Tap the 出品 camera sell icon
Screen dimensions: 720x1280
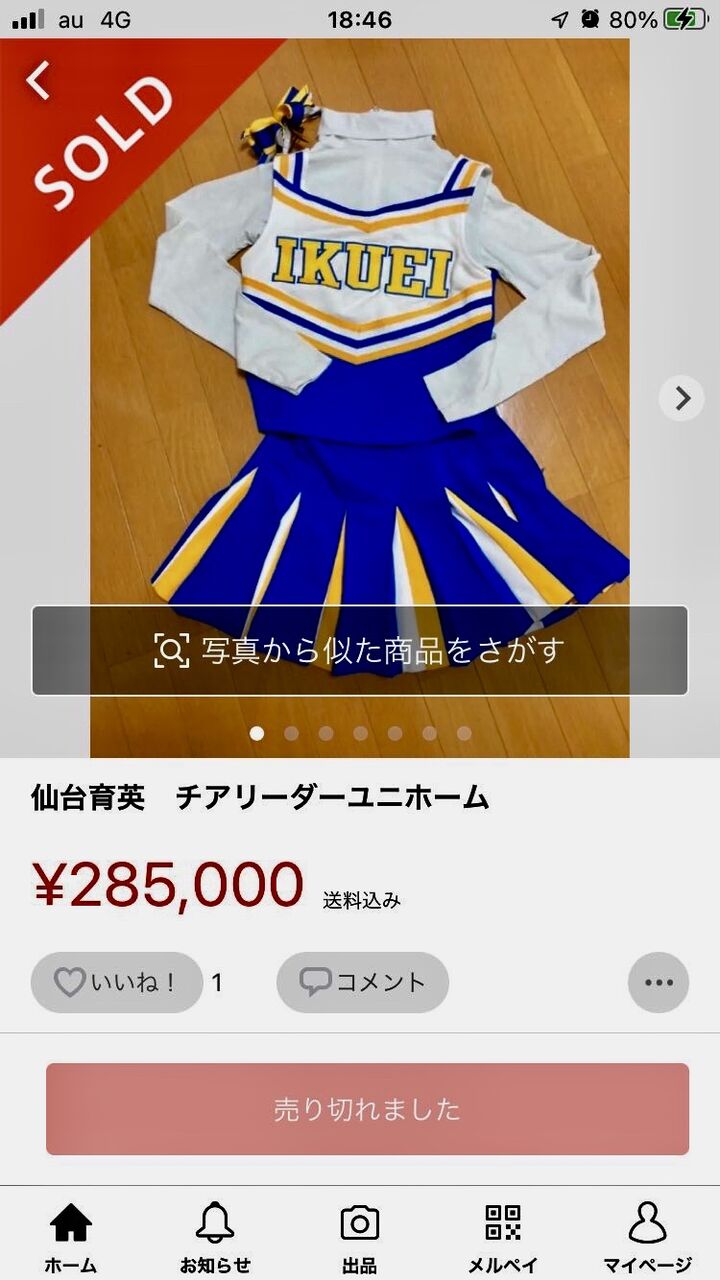point(360,1223)
